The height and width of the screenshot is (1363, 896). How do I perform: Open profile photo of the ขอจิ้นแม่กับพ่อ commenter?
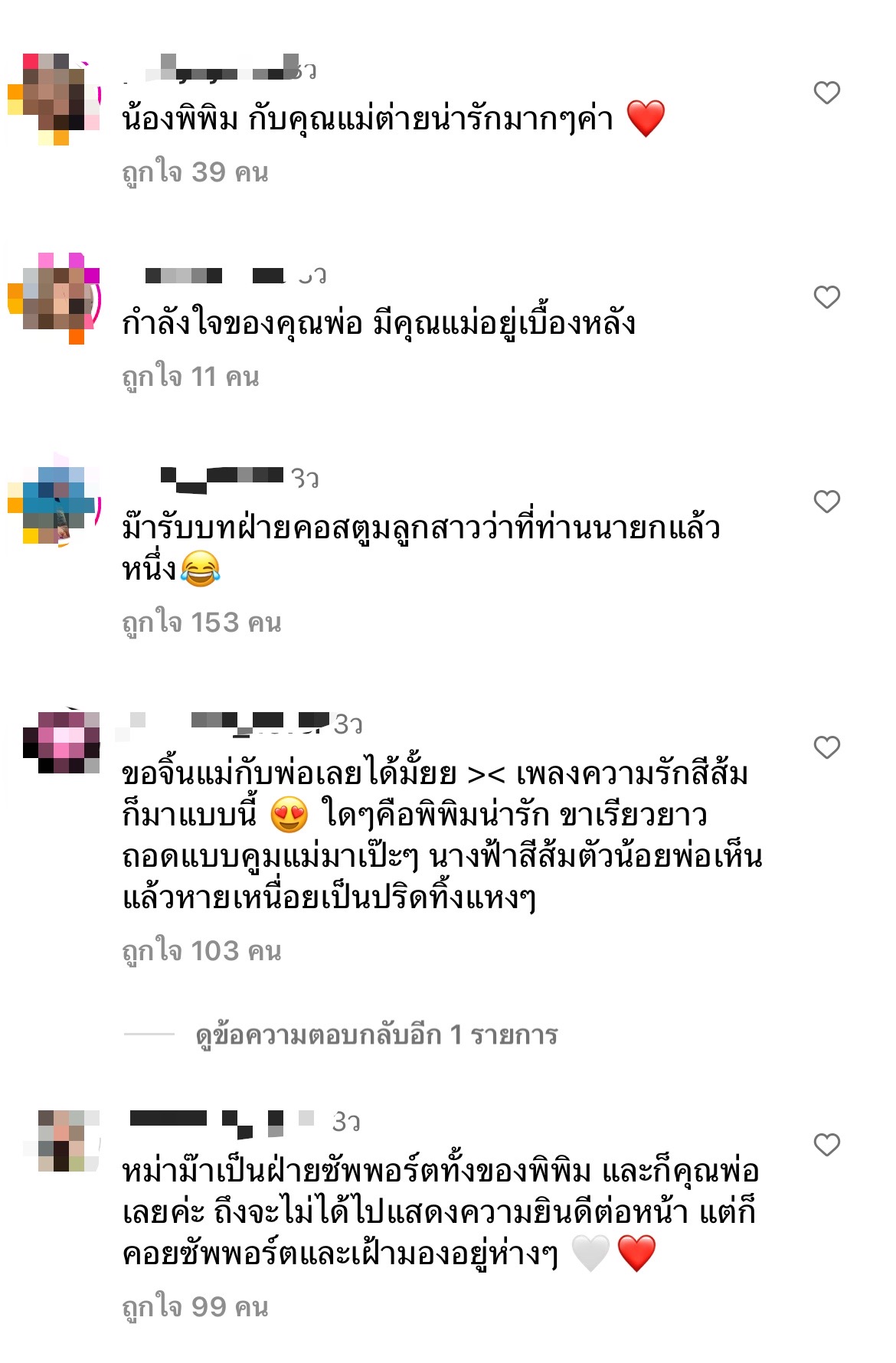coord(61,743)
